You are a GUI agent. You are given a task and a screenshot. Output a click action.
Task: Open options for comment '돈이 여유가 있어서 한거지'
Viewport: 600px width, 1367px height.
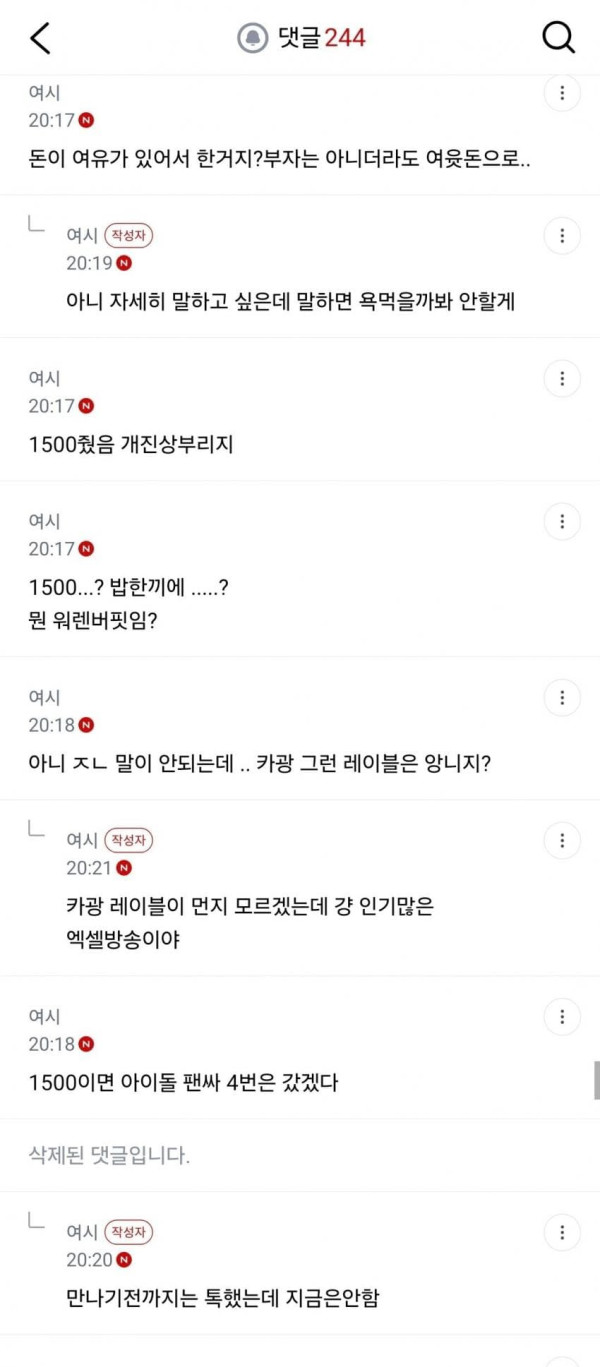pyautogui.click(x=562, y=93)
